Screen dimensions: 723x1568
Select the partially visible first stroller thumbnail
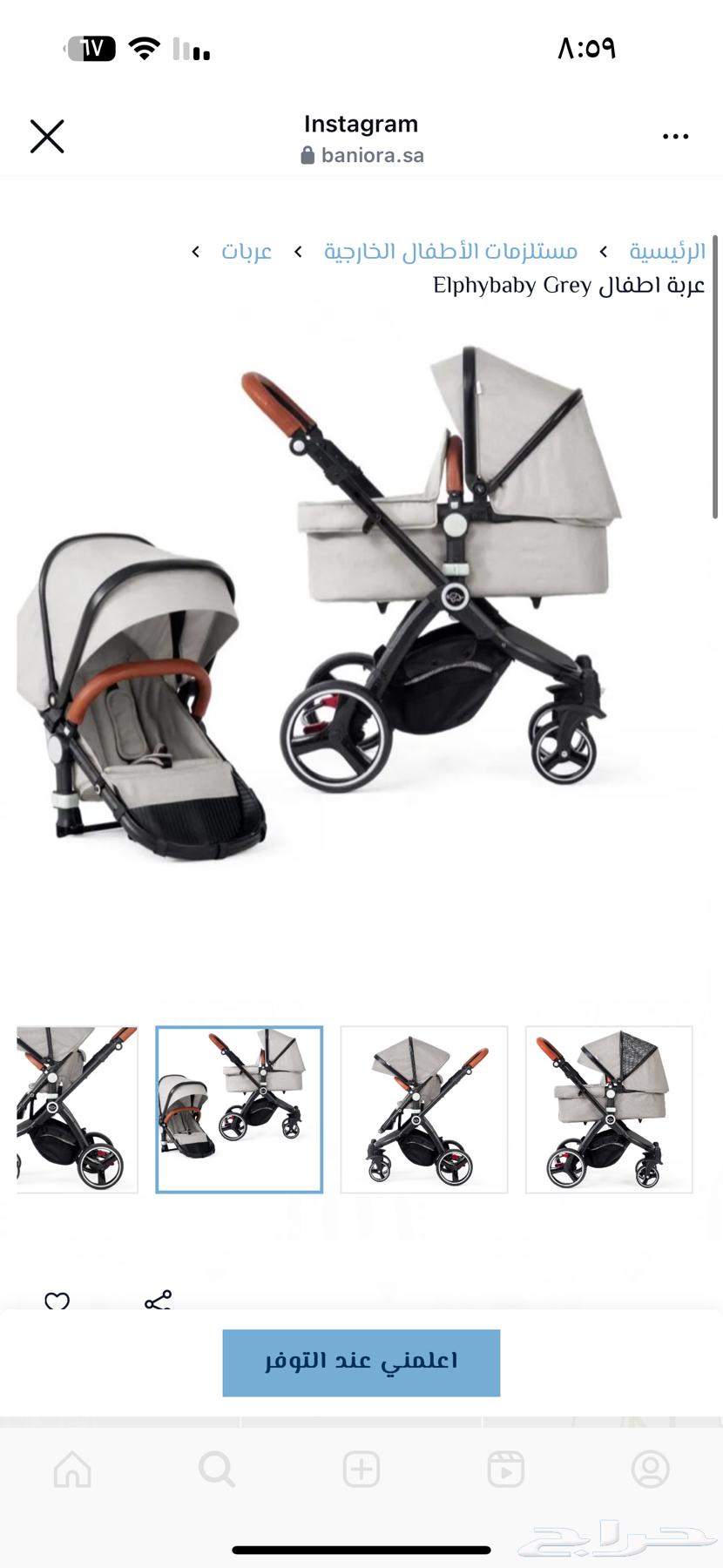pos(77,1109)
